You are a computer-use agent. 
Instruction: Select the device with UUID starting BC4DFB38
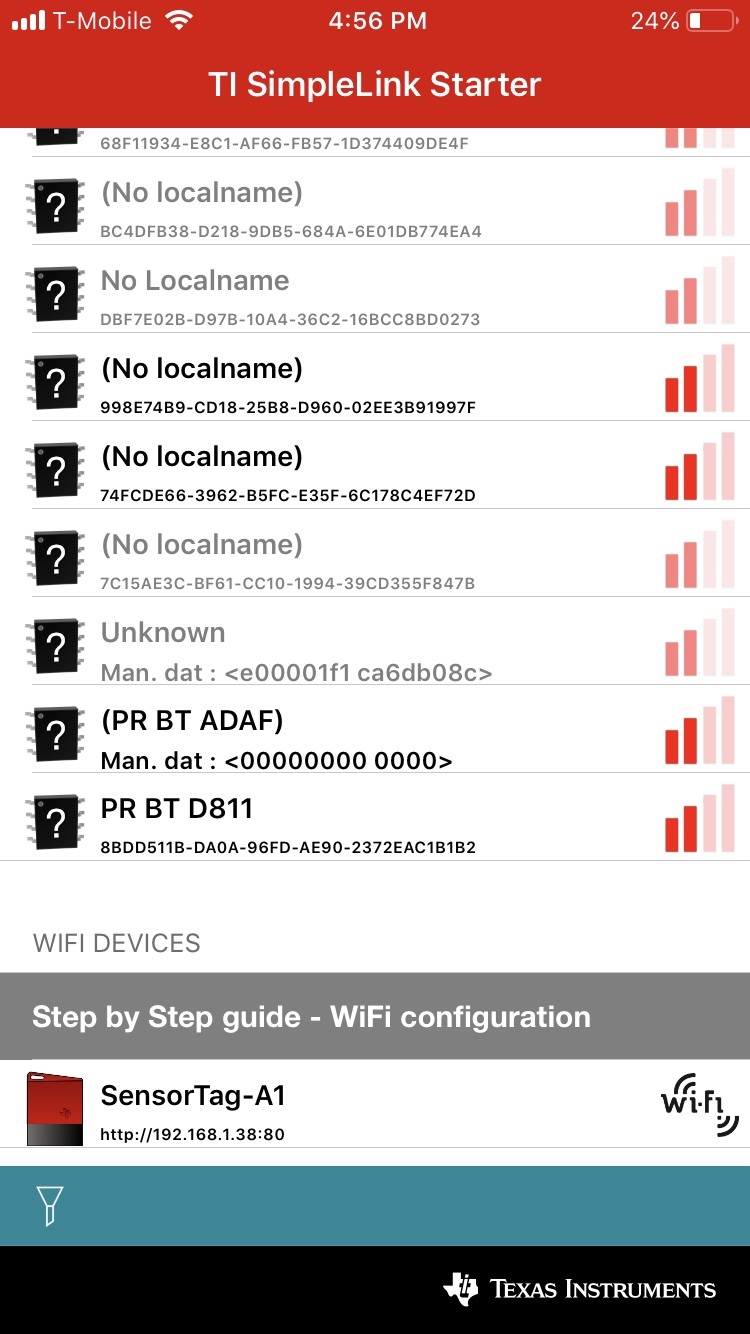pyautogui.click(x=374, y=209)
